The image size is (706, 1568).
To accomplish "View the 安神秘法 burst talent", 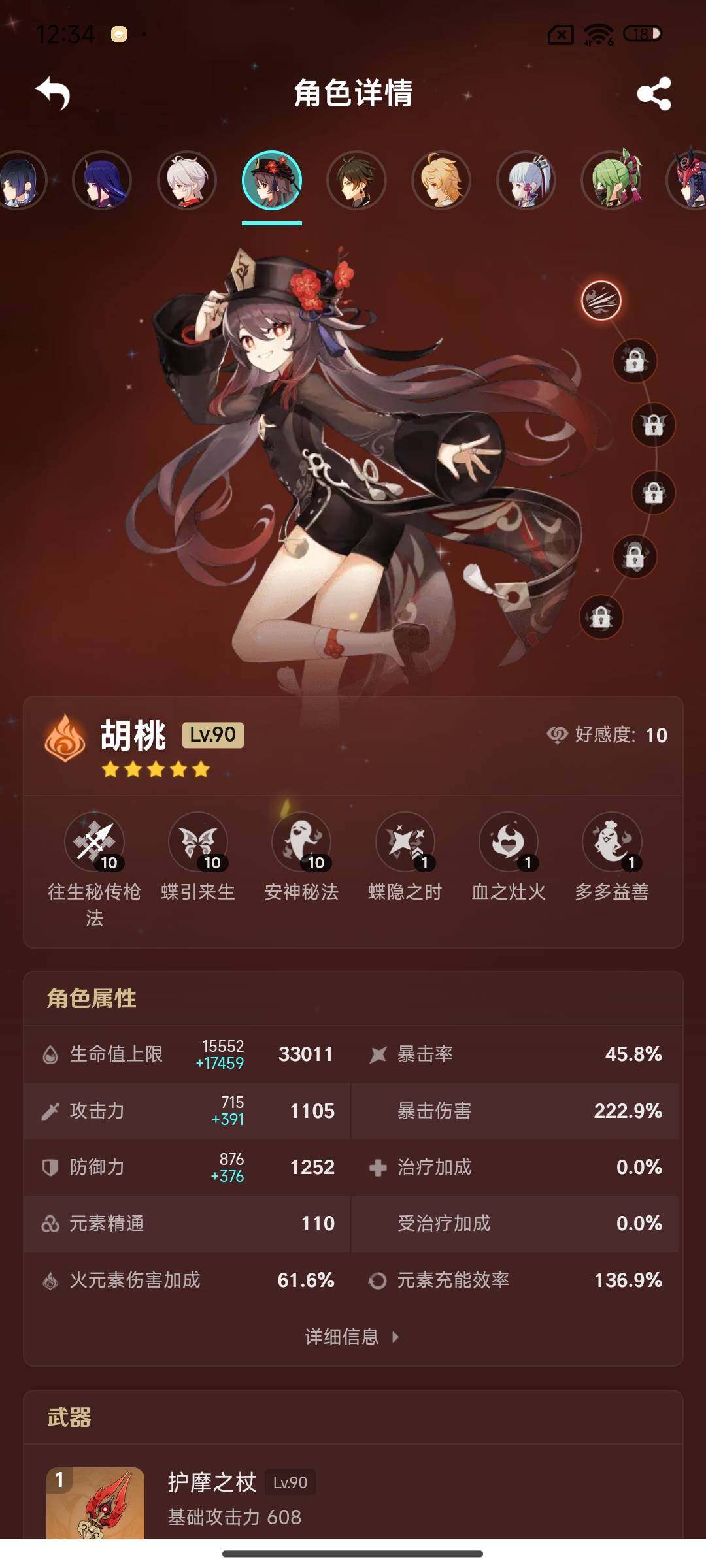I will coord(301,843).
